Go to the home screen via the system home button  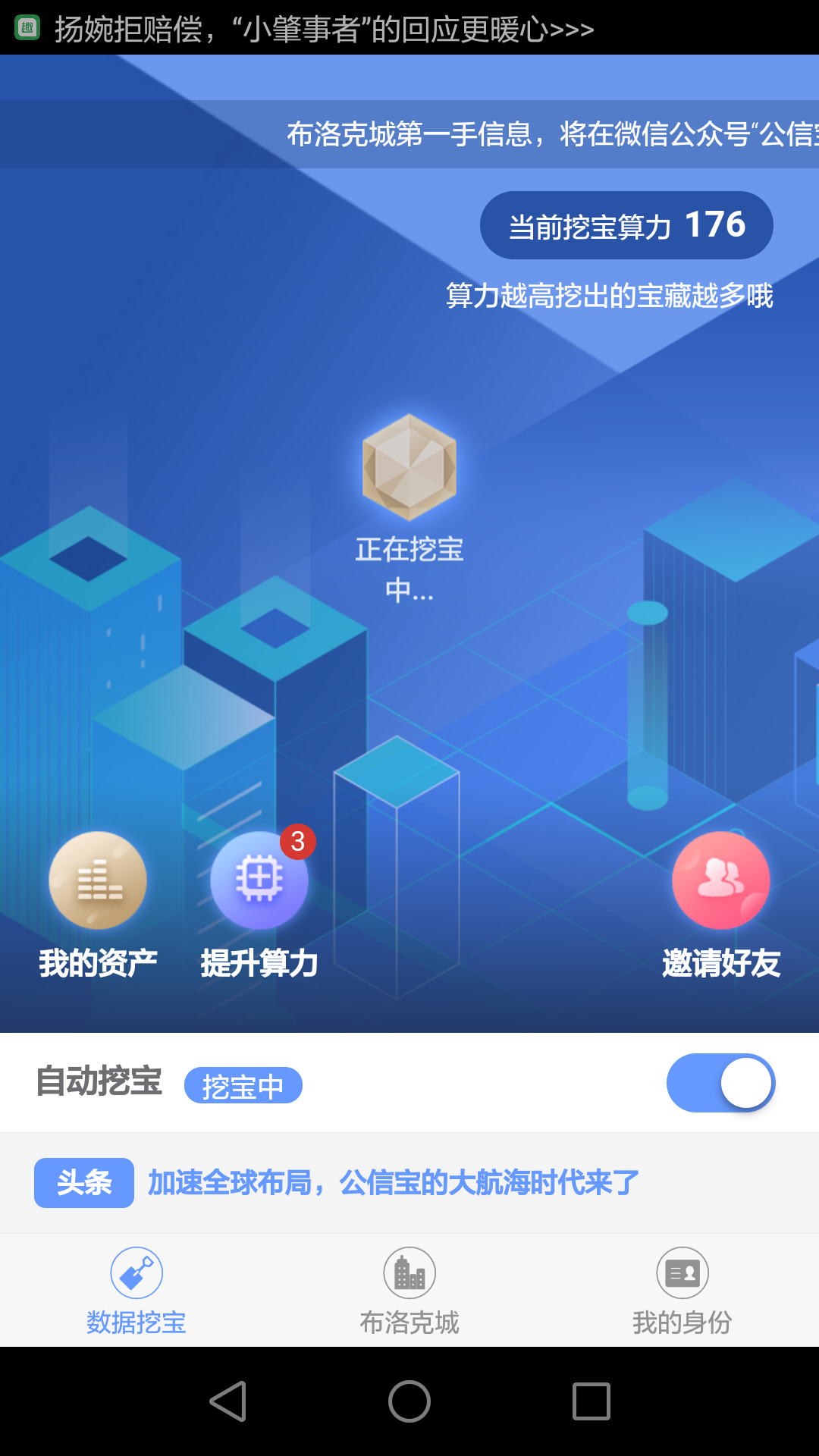pos(409,1401)
